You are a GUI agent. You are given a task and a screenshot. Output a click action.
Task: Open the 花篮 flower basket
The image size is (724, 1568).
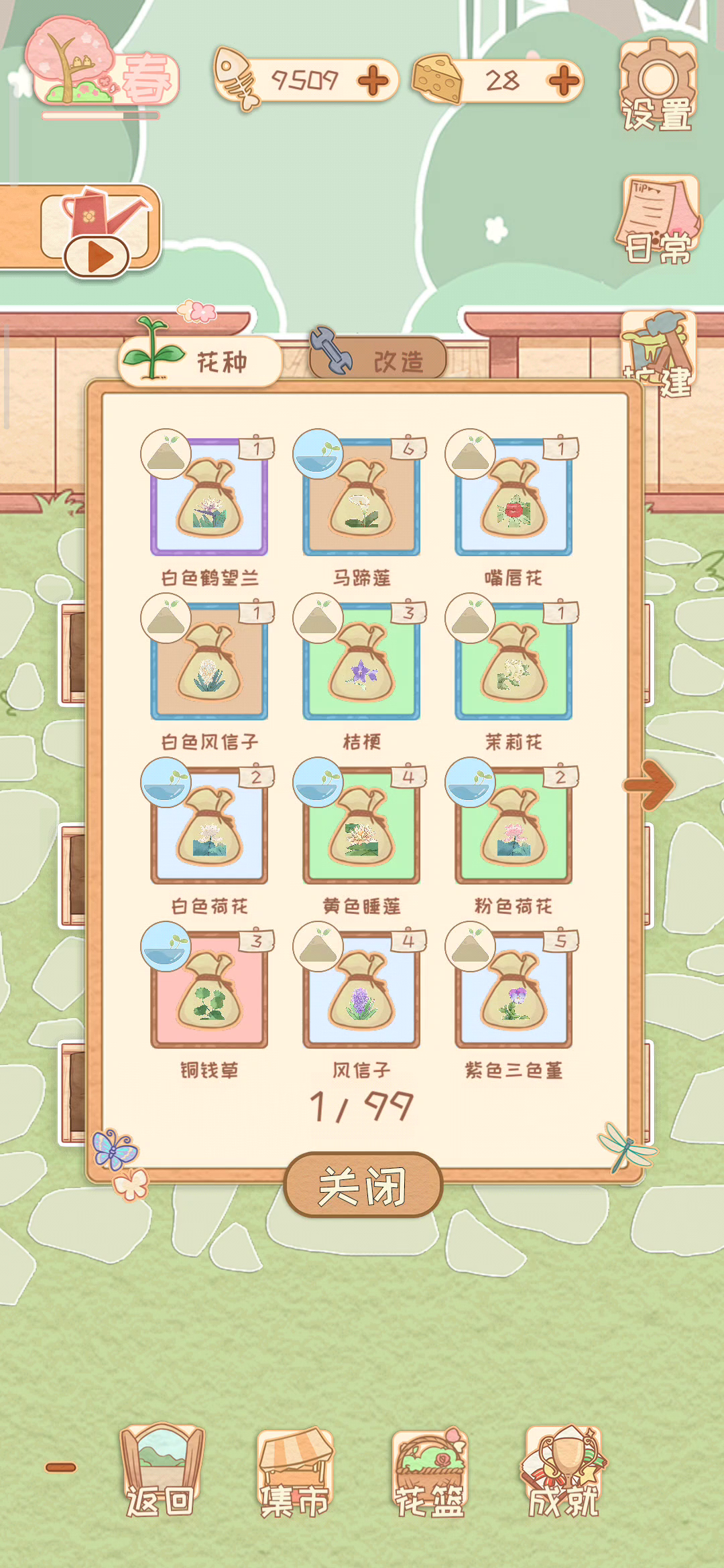click(x=430, y=1473)
